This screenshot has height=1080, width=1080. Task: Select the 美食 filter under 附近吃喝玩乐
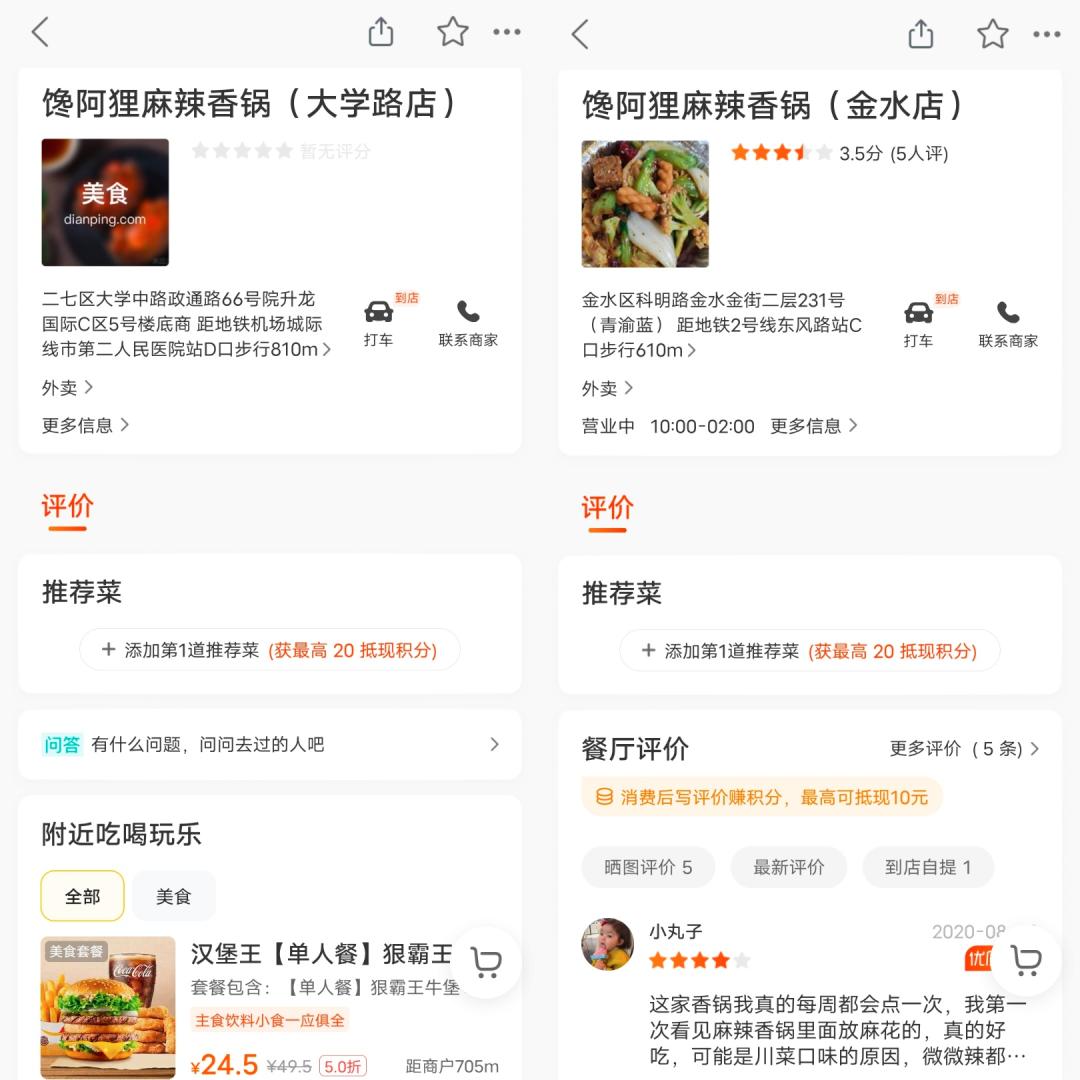click(173, 896)
